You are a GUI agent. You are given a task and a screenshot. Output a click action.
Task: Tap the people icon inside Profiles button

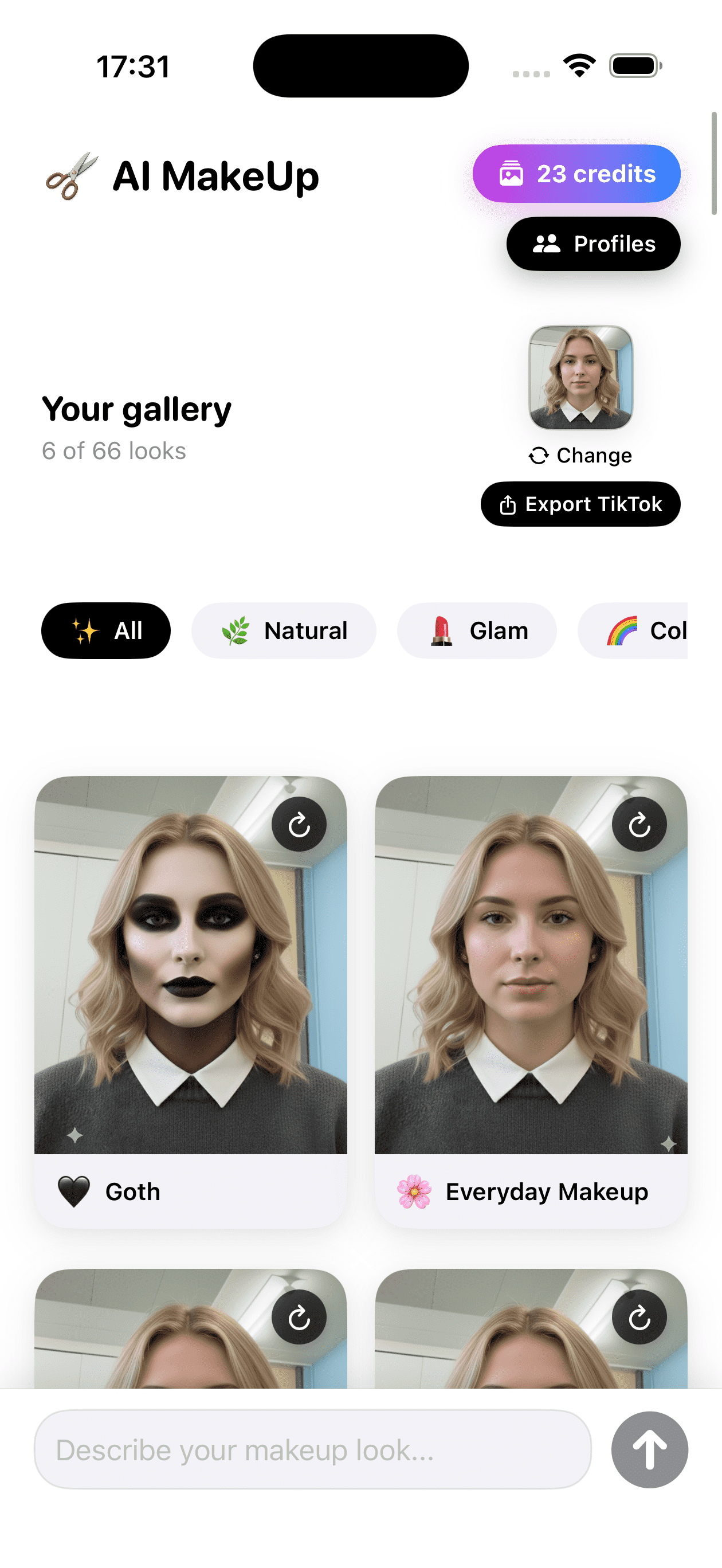(x=548, y=244)
